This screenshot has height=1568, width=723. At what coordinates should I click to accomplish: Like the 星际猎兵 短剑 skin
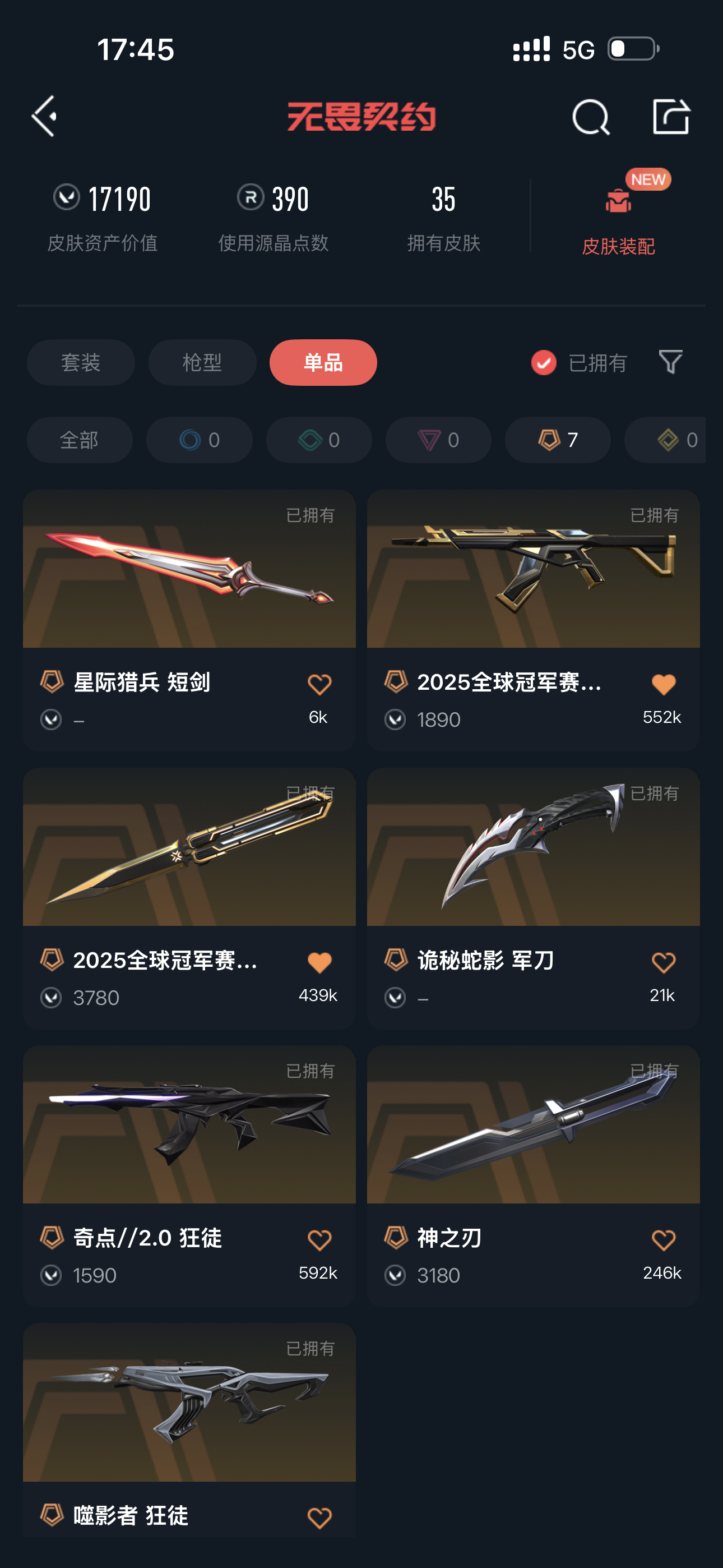(319, 685)
